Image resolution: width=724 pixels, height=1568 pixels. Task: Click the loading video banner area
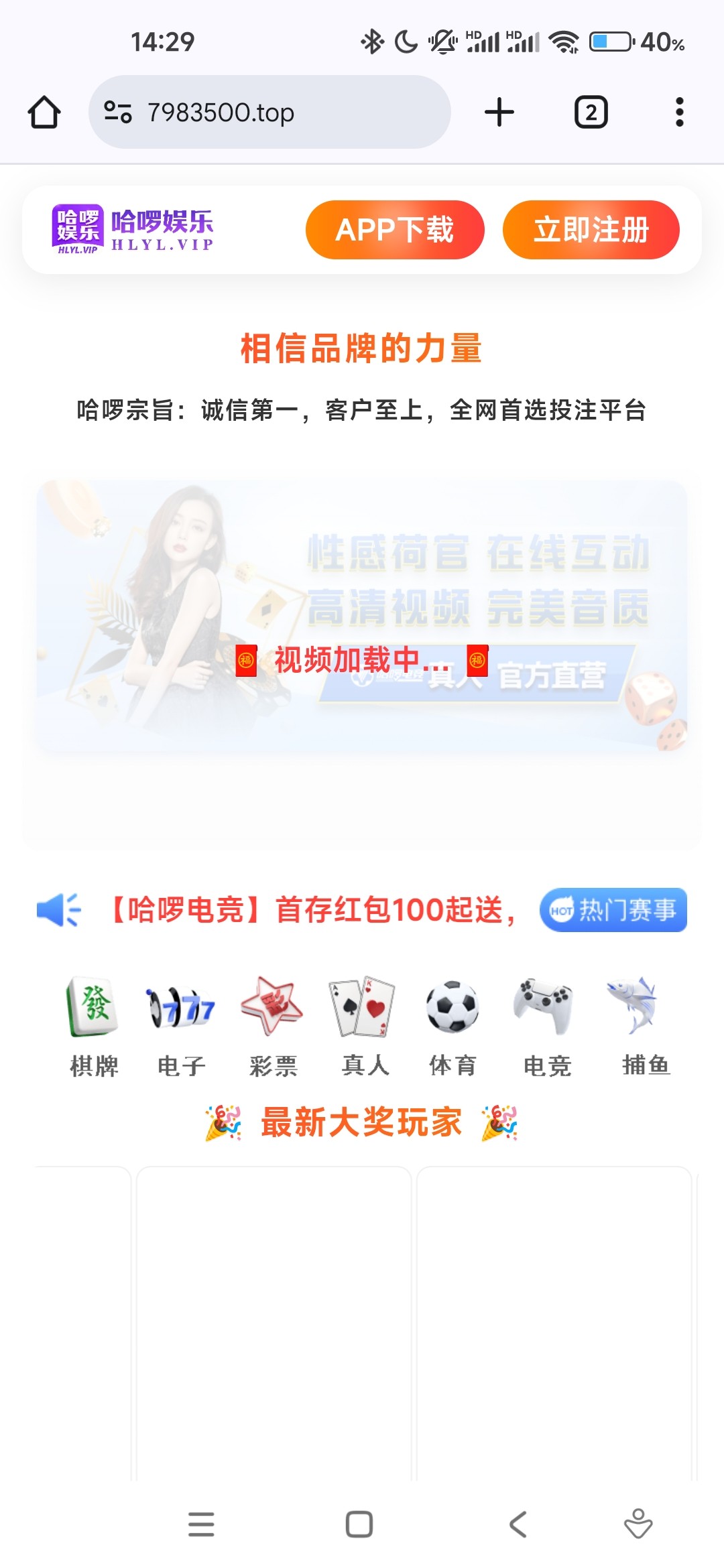362,660
